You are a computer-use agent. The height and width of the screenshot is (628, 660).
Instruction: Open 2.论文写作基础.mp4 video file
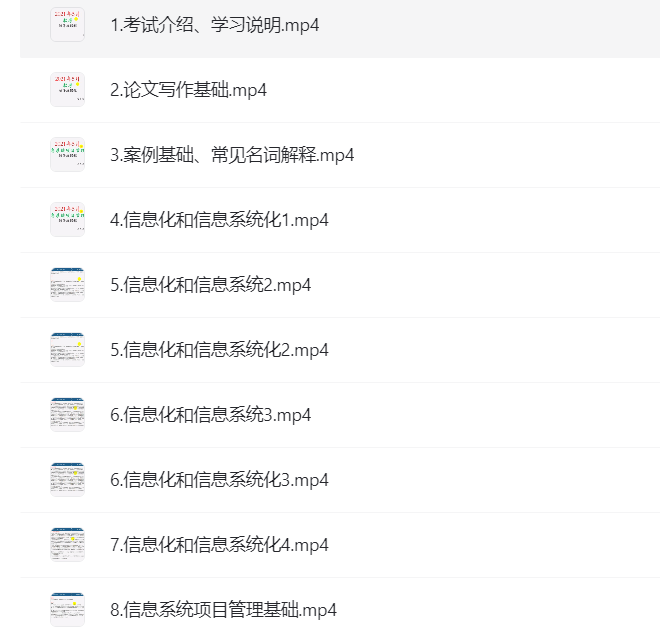[x=188, y=90]
